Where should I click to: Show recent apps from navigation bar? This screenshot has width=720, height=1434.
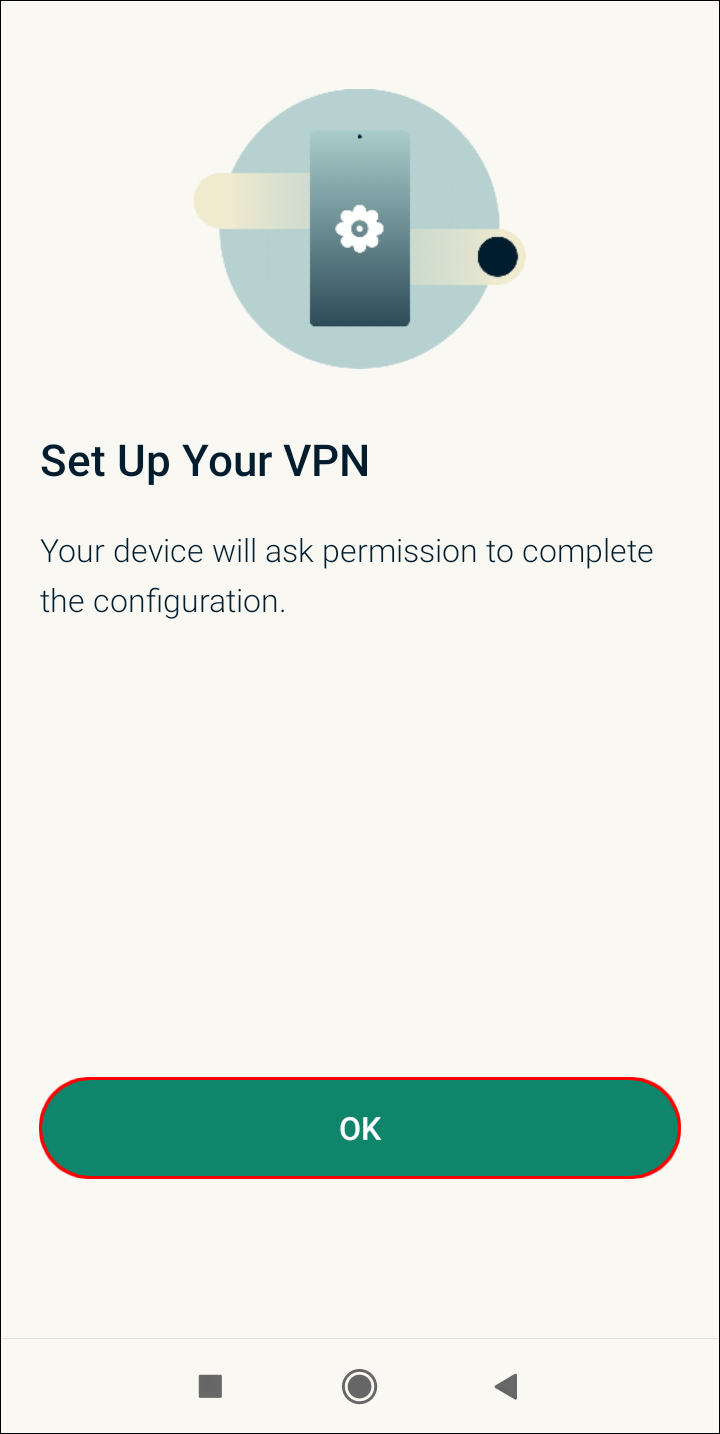coord(210,1386)
